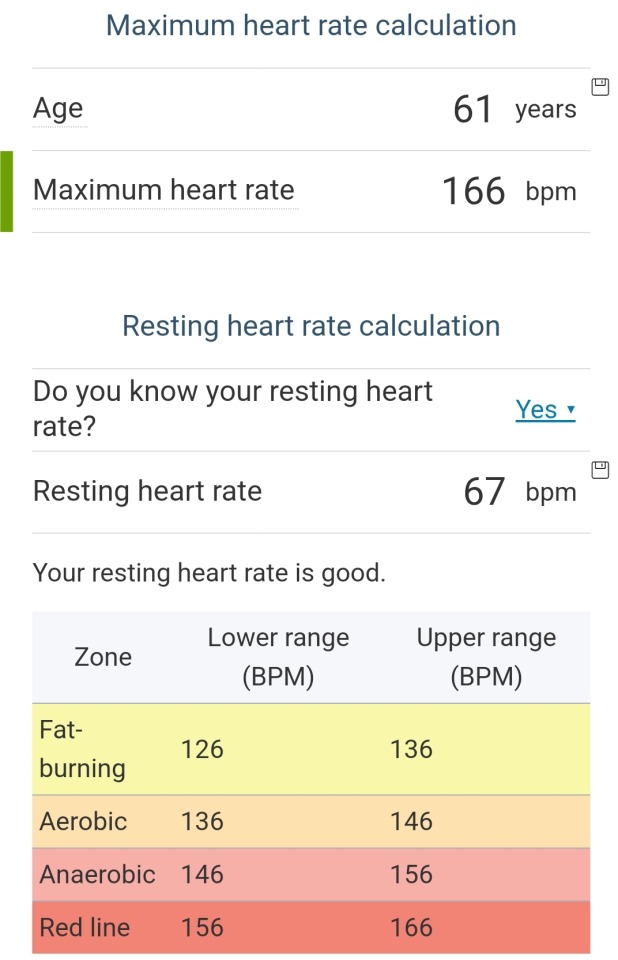Open the Yes dropdown for resting heart rate
Image resolution: width=618 pixels, height=960 pixels.
(x=545, y=409)
